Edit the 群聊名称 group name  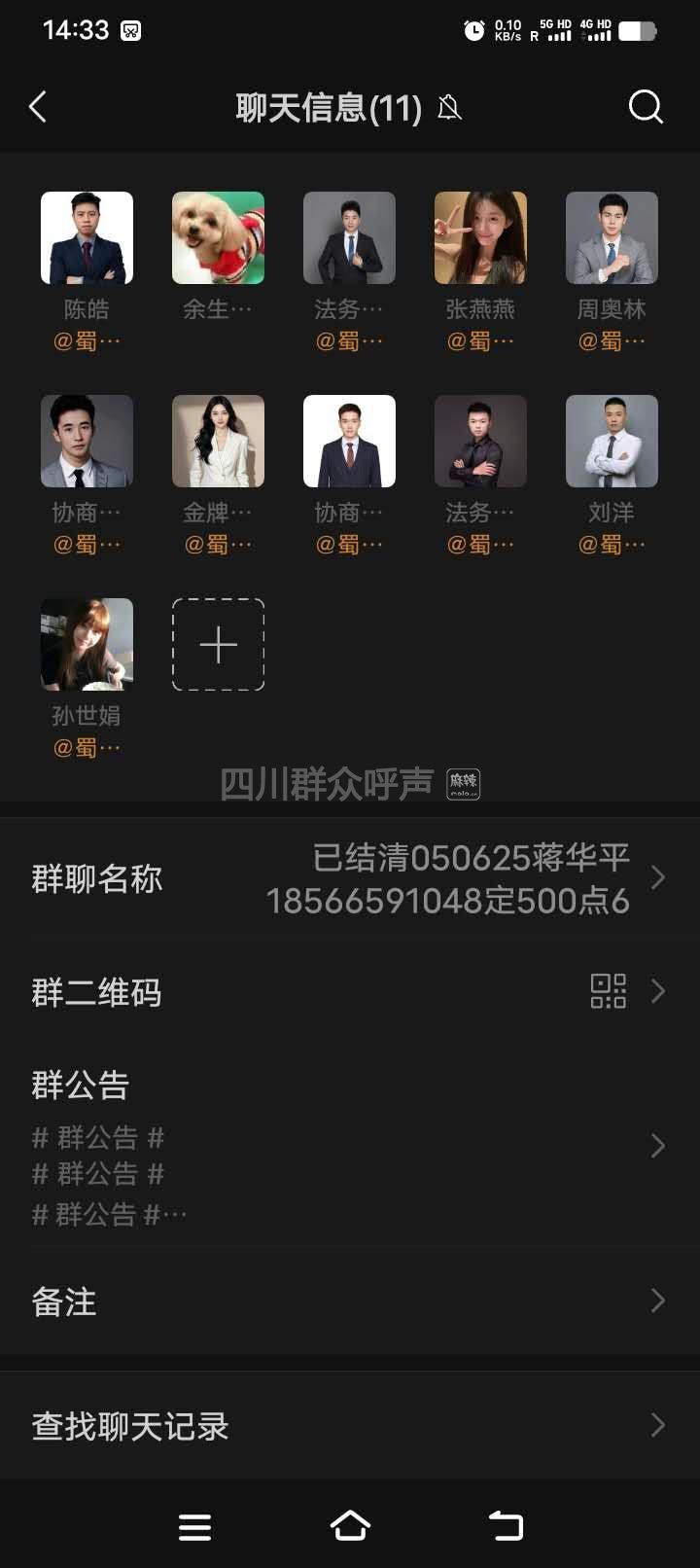(x=350, y=878)
